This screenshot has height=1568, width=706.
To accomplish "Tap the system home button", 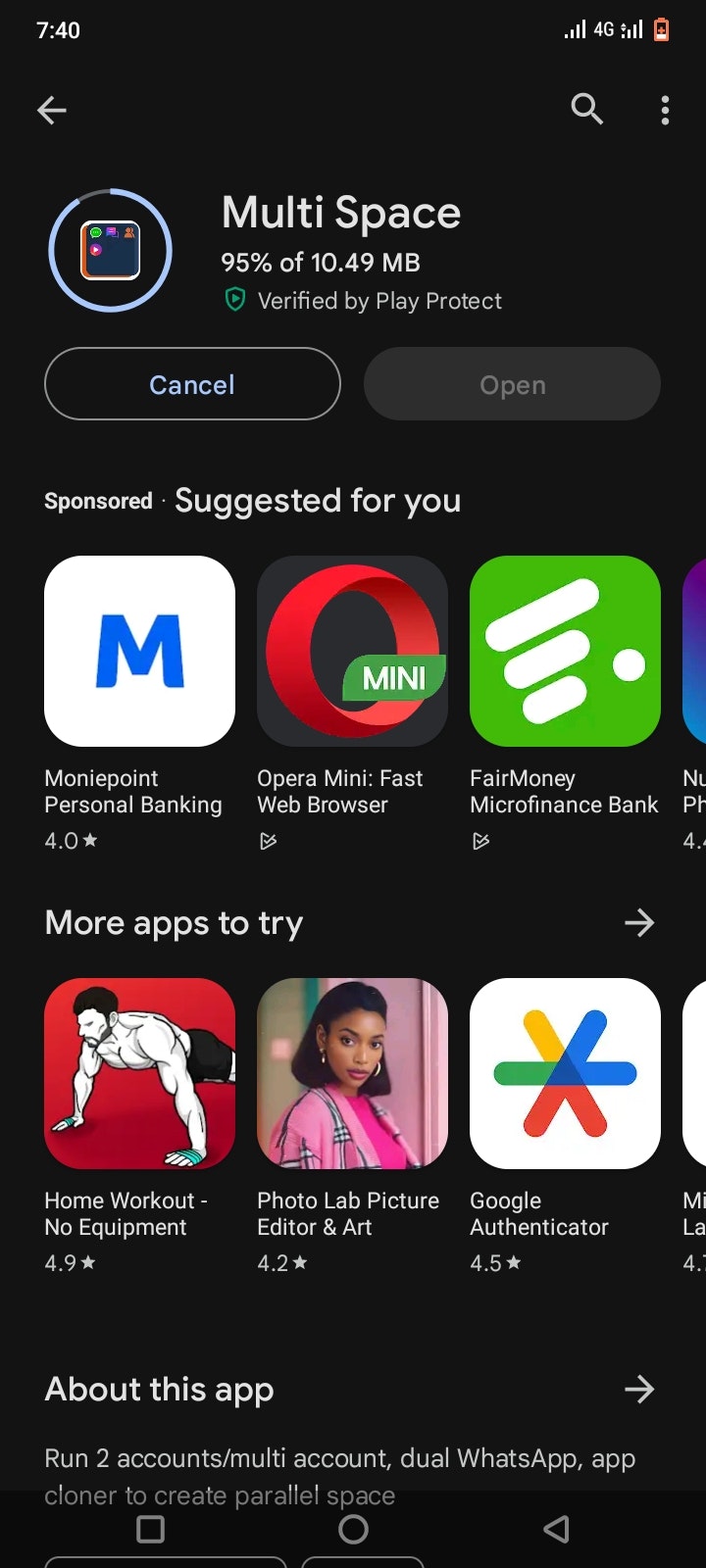I will tap(353, 1529).
